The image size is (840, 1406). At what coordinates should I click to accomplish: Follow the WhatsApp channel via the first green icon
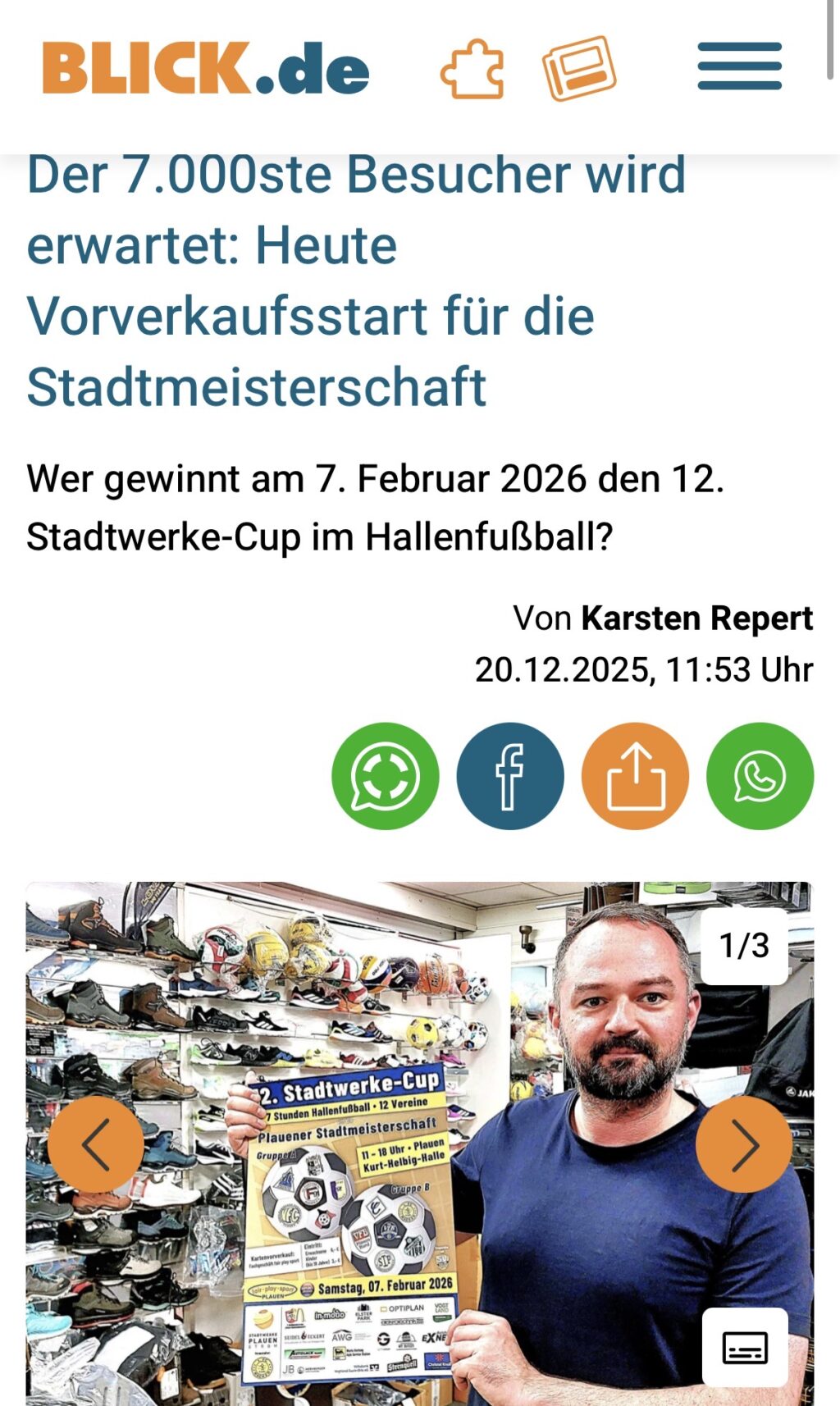click(385, 776)
